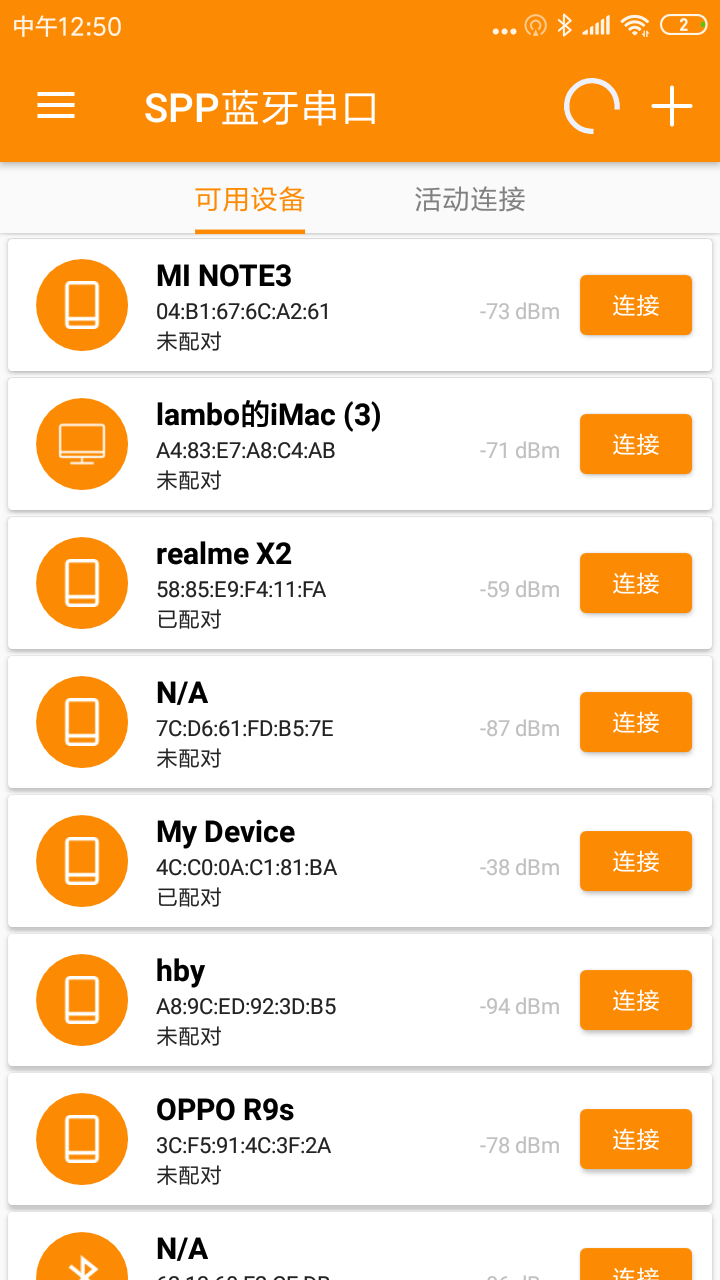Screen dimensions: 720x1280
Task: Select the 可用设备 tab
Action: click(251, 200)
